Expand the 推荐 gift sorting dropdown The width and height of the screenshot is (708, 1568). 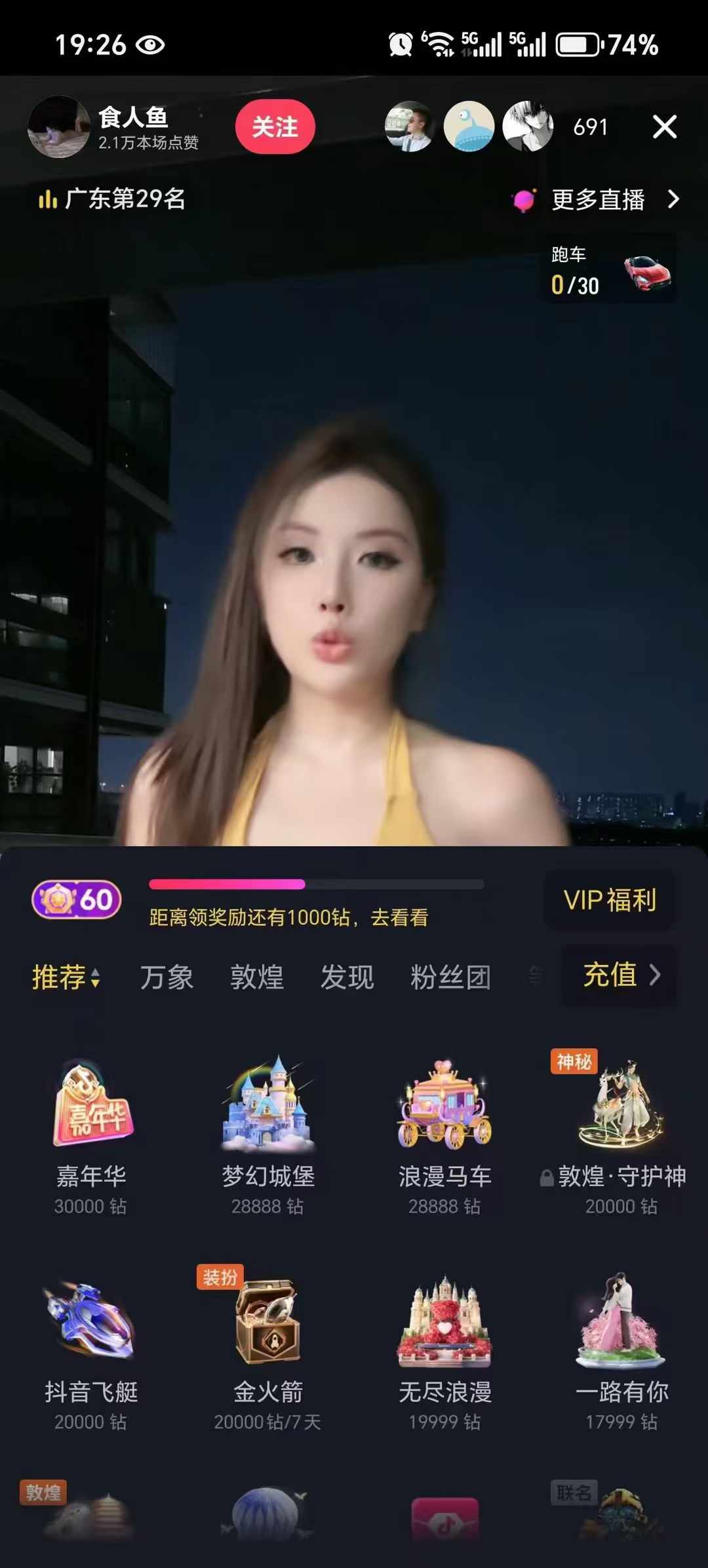click(66, 977)
